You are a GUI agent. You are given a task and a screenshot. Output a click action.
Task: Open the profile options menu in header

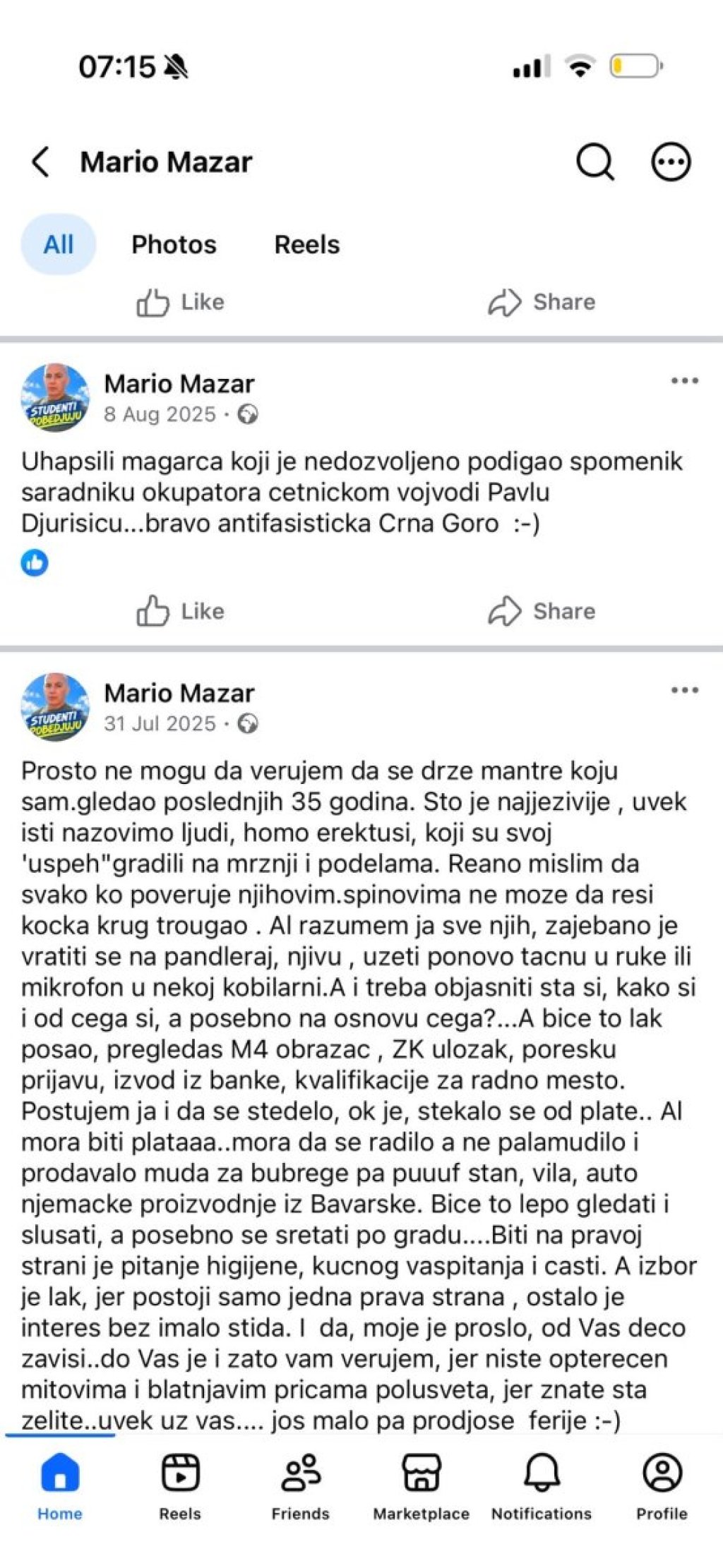[x=670, y=162]
